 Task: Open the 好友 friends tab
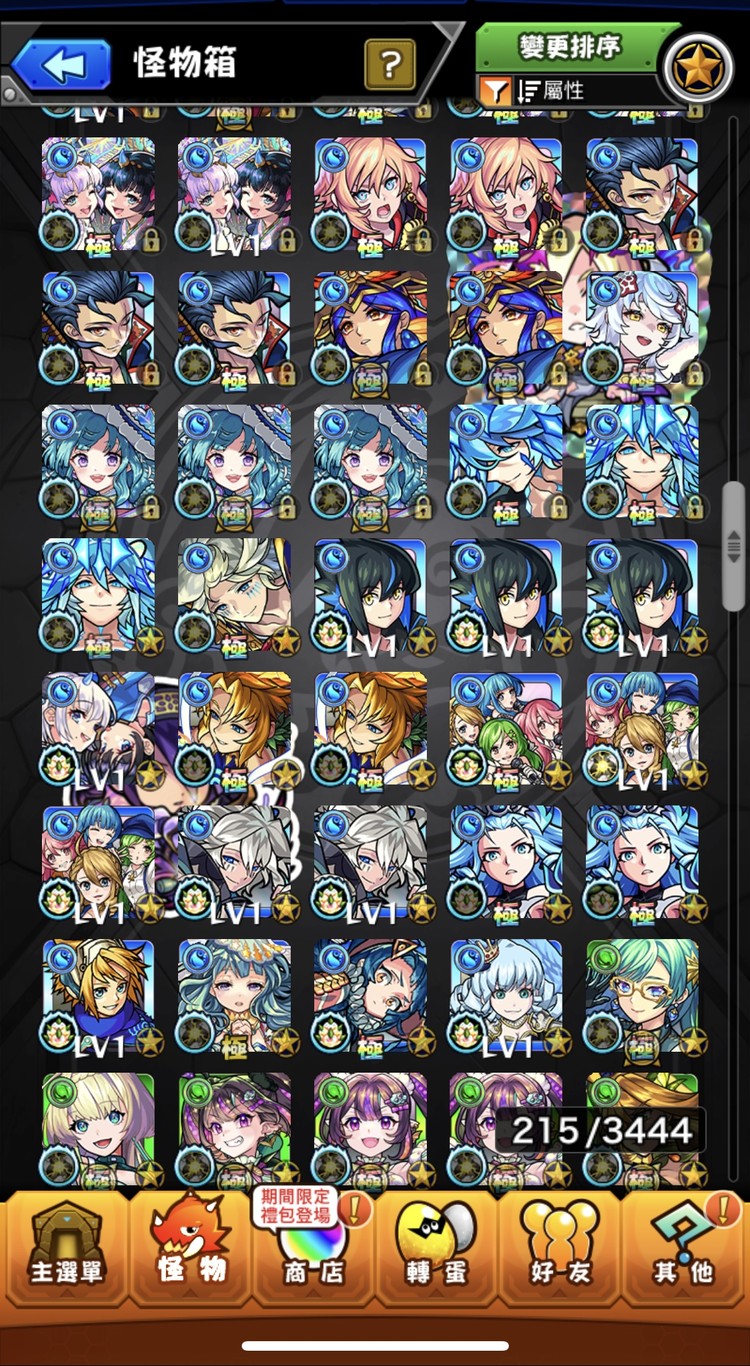[560, 1247]
